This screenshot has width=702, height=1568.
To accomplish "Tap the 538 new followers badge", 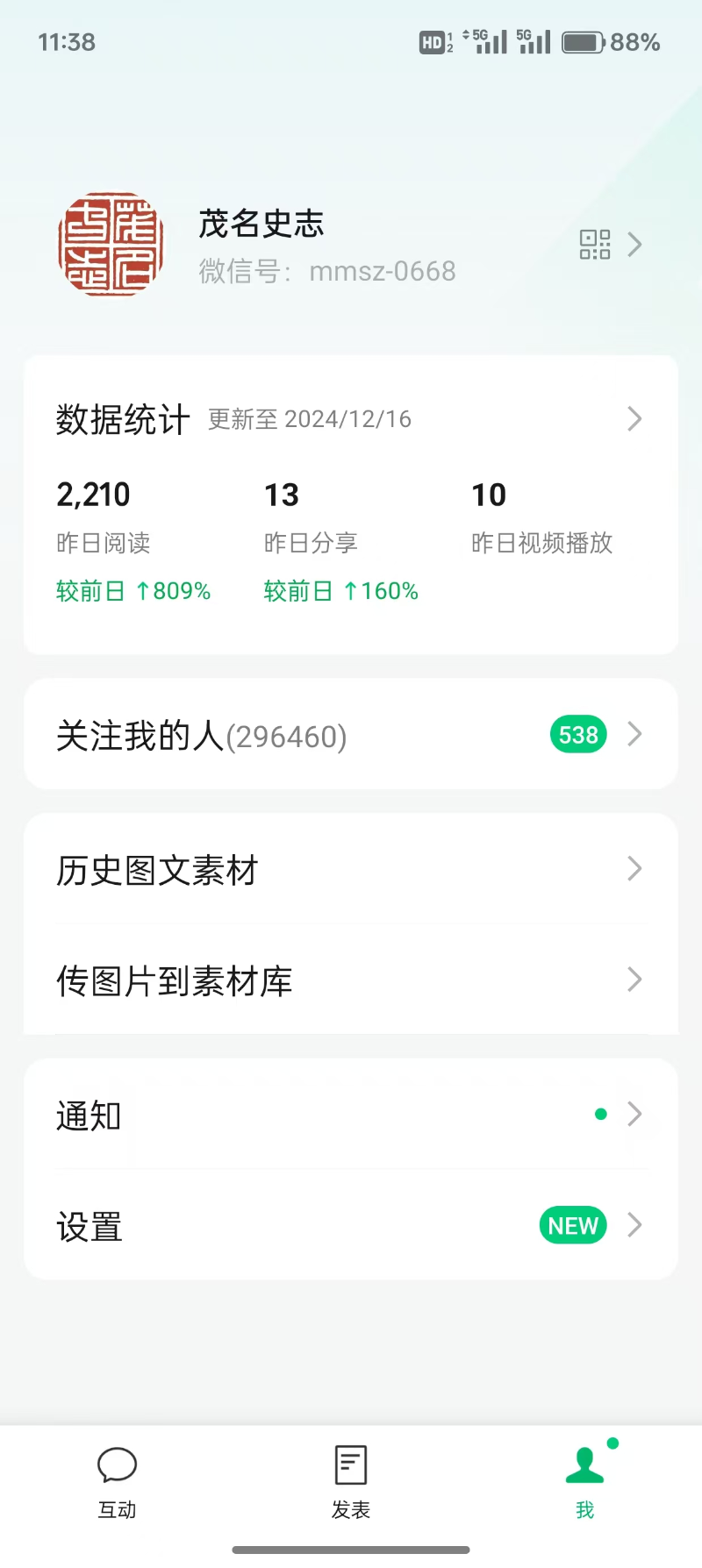I will [577, 734].
